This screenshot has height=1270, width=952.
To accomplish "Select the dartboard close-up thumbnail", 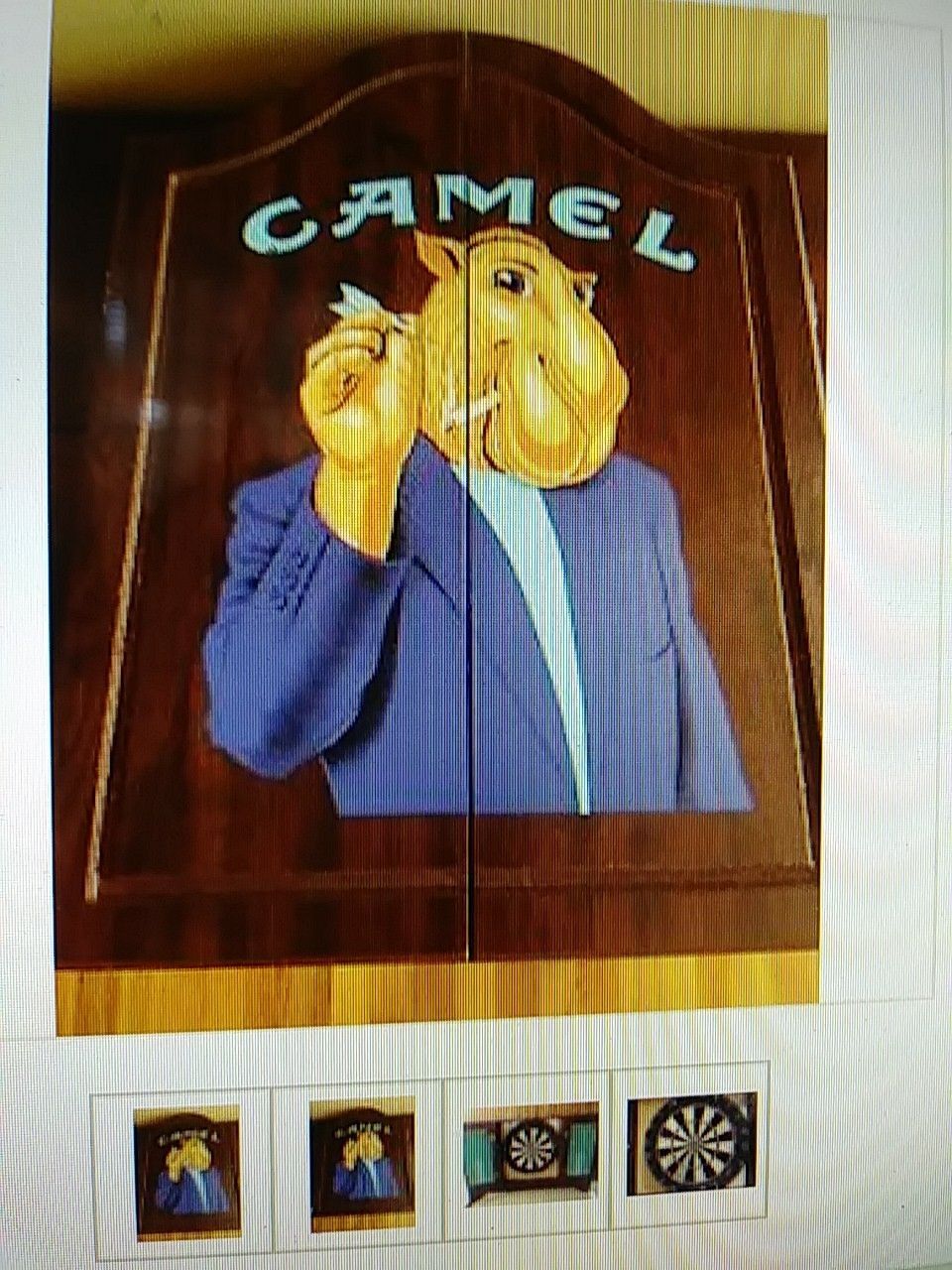I will (691, 1143).
